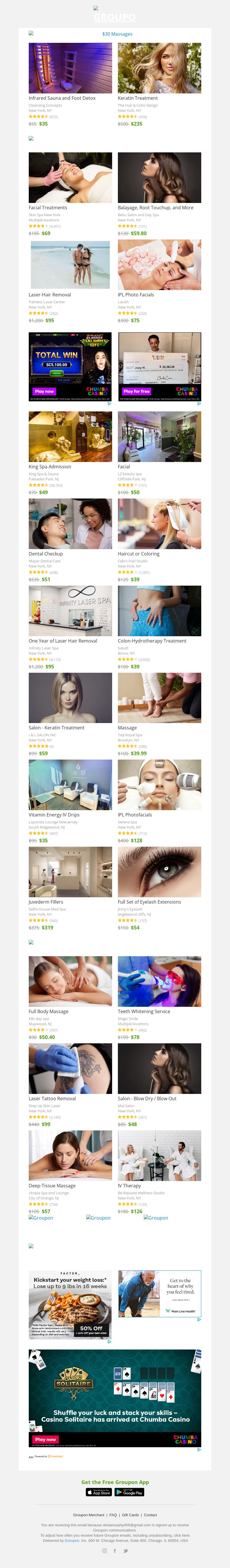Open Facial Treatments by Skin Spa New York
The width and height of the screenshot is (230, 1568).
[70, 177]
